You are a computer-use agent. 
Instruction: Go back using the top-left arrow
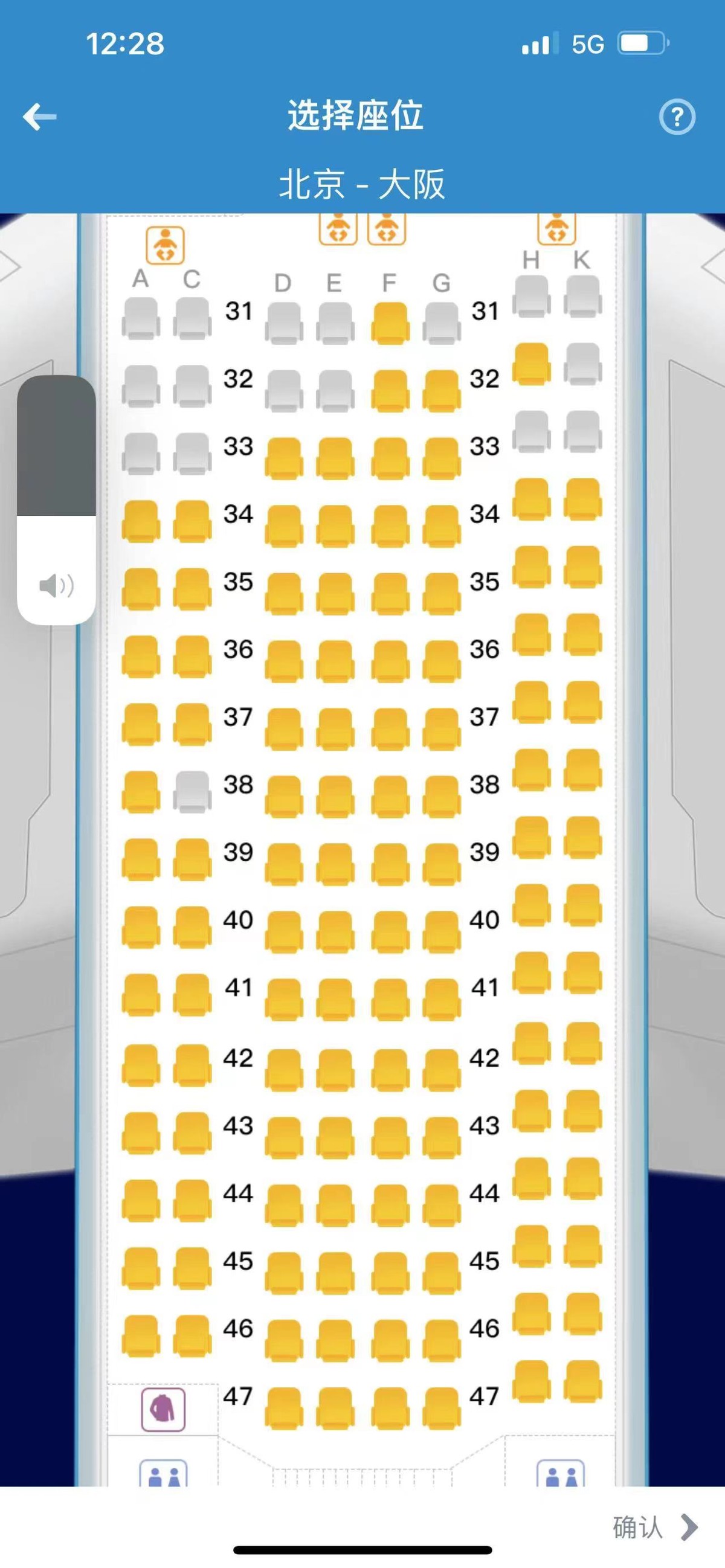point(40,116)
